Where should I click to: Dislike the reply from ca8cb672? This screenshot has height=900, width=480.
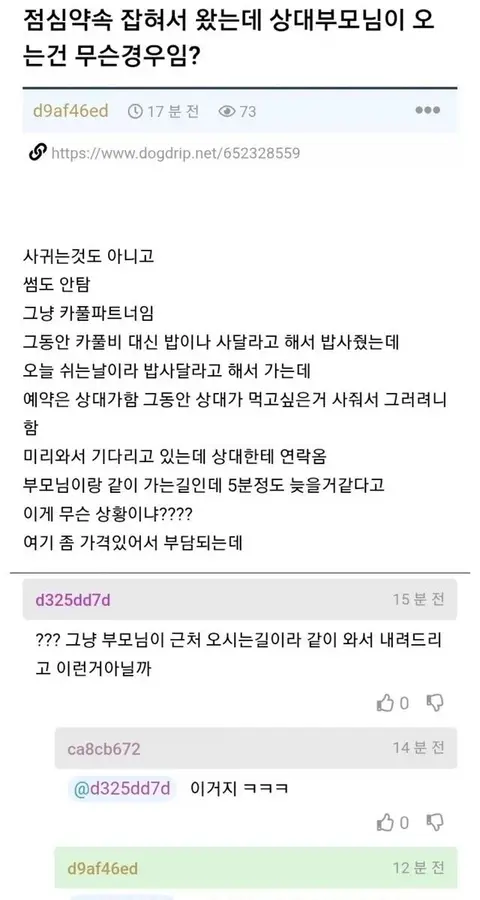pos(435,822)
